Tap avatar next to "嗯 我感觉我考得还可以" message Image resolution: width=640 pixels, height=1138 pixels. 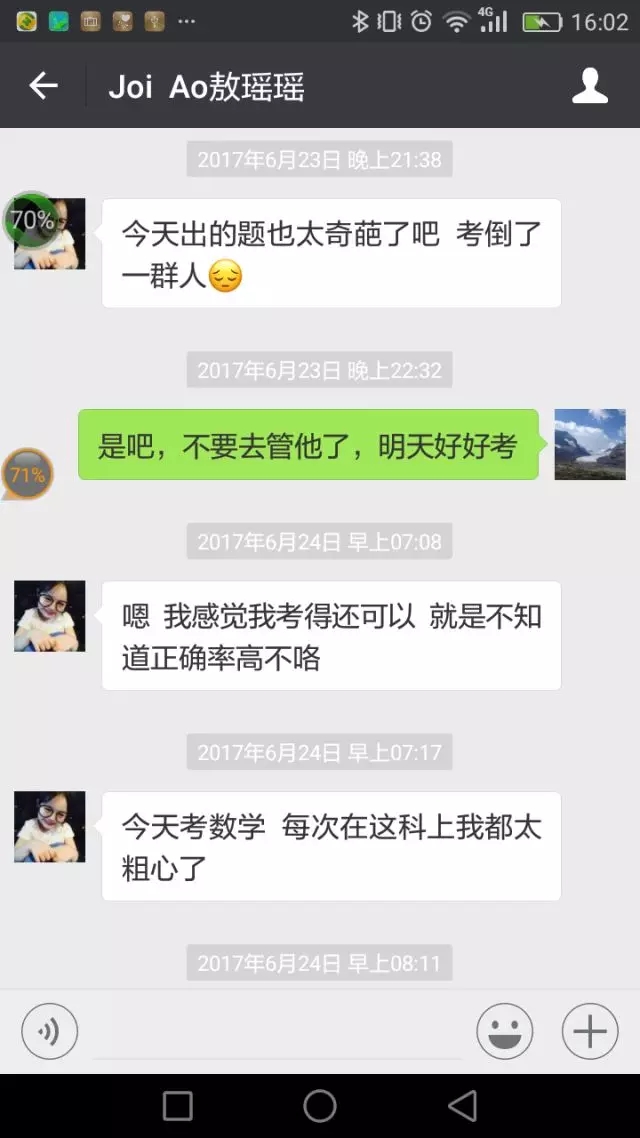point(50,616)
